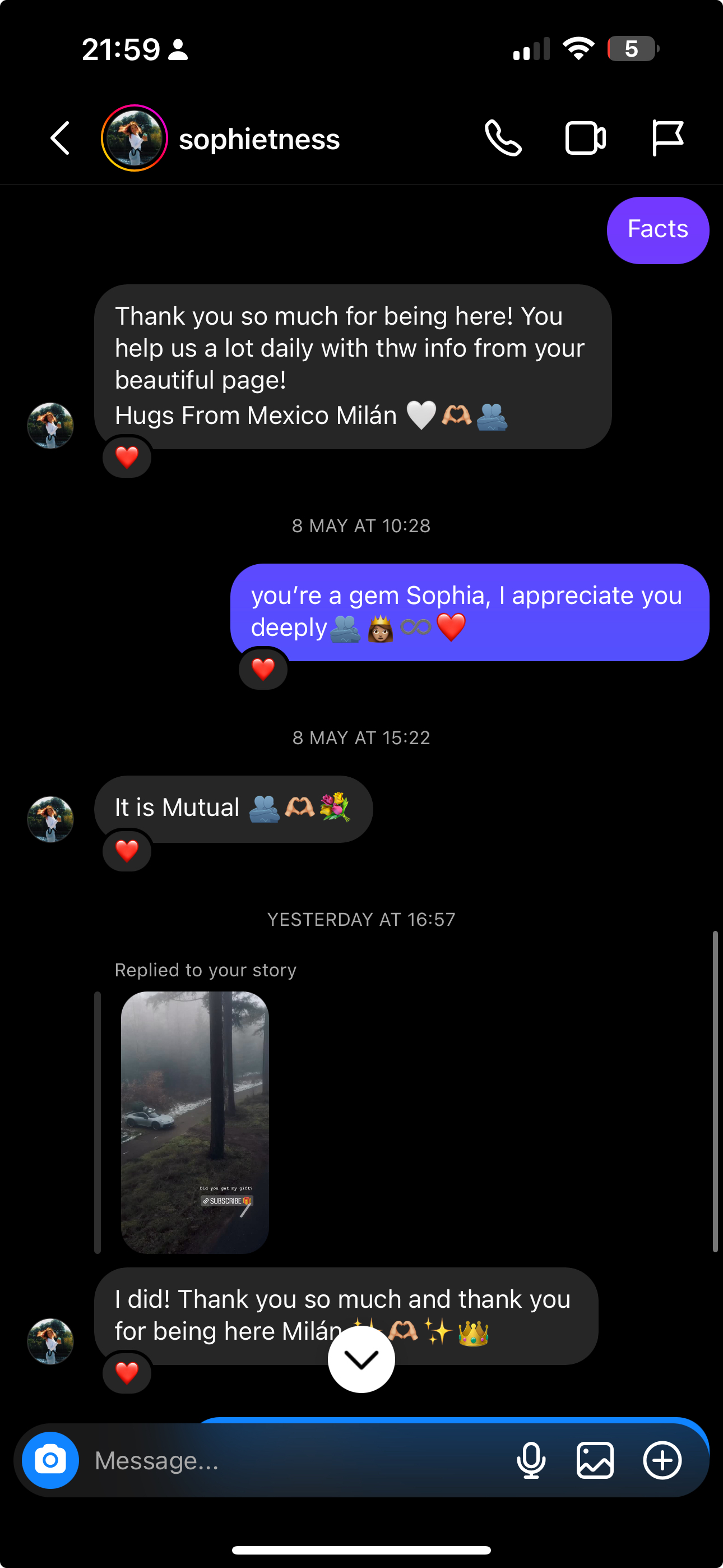Record a voice message
This screenshot has width=723, height=1568.
point(531,1460)
